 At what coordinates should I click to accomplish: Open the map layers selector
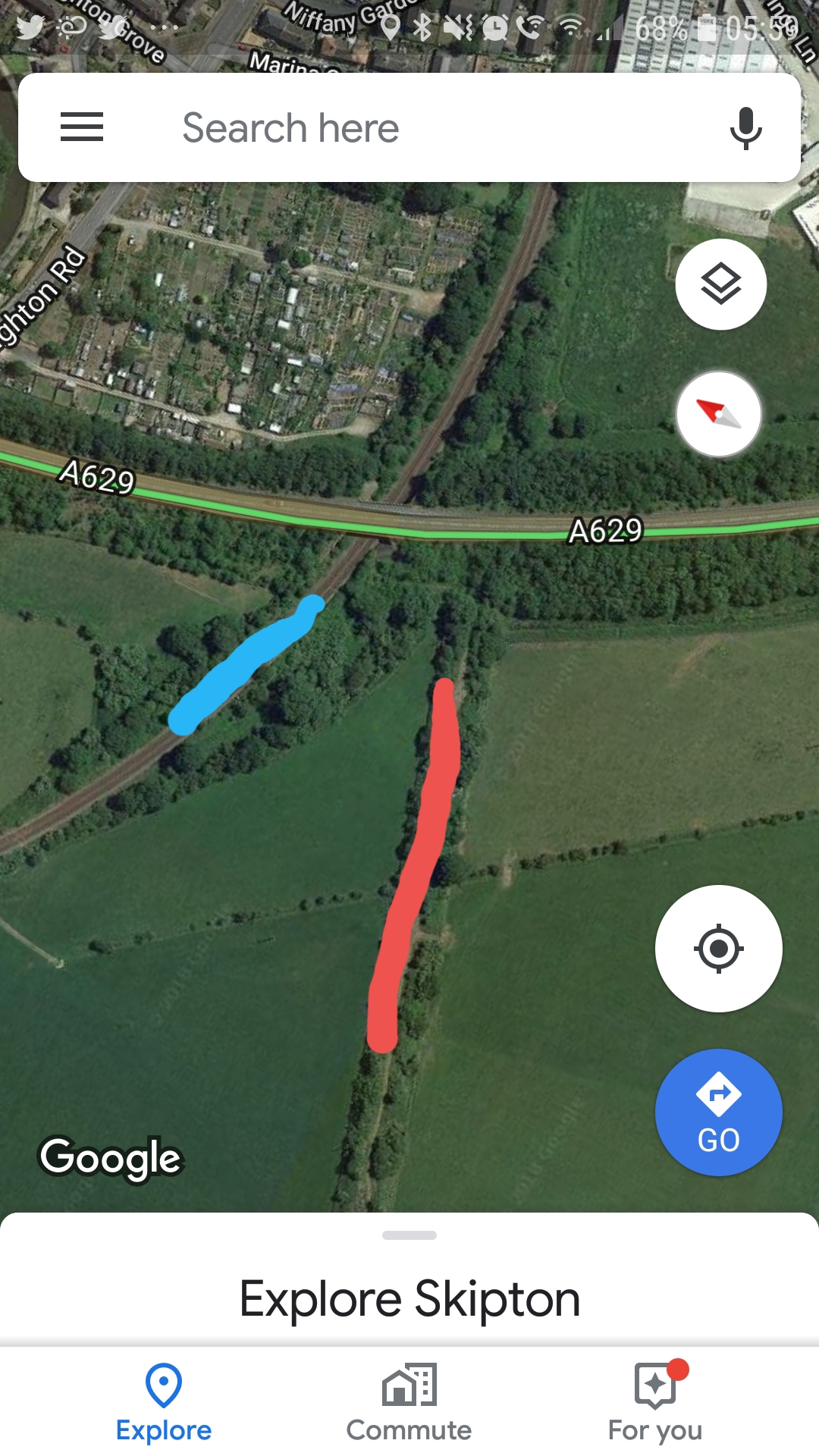[720, 284]
